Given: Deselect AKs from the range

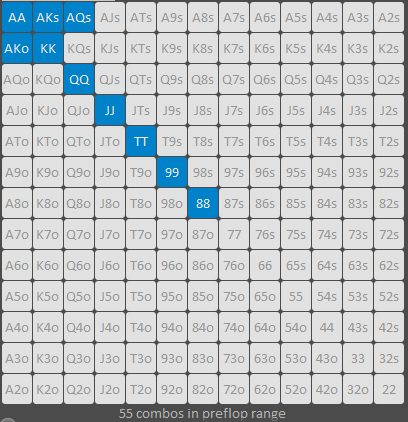Looking at the screenshot, I should point(48,17).
